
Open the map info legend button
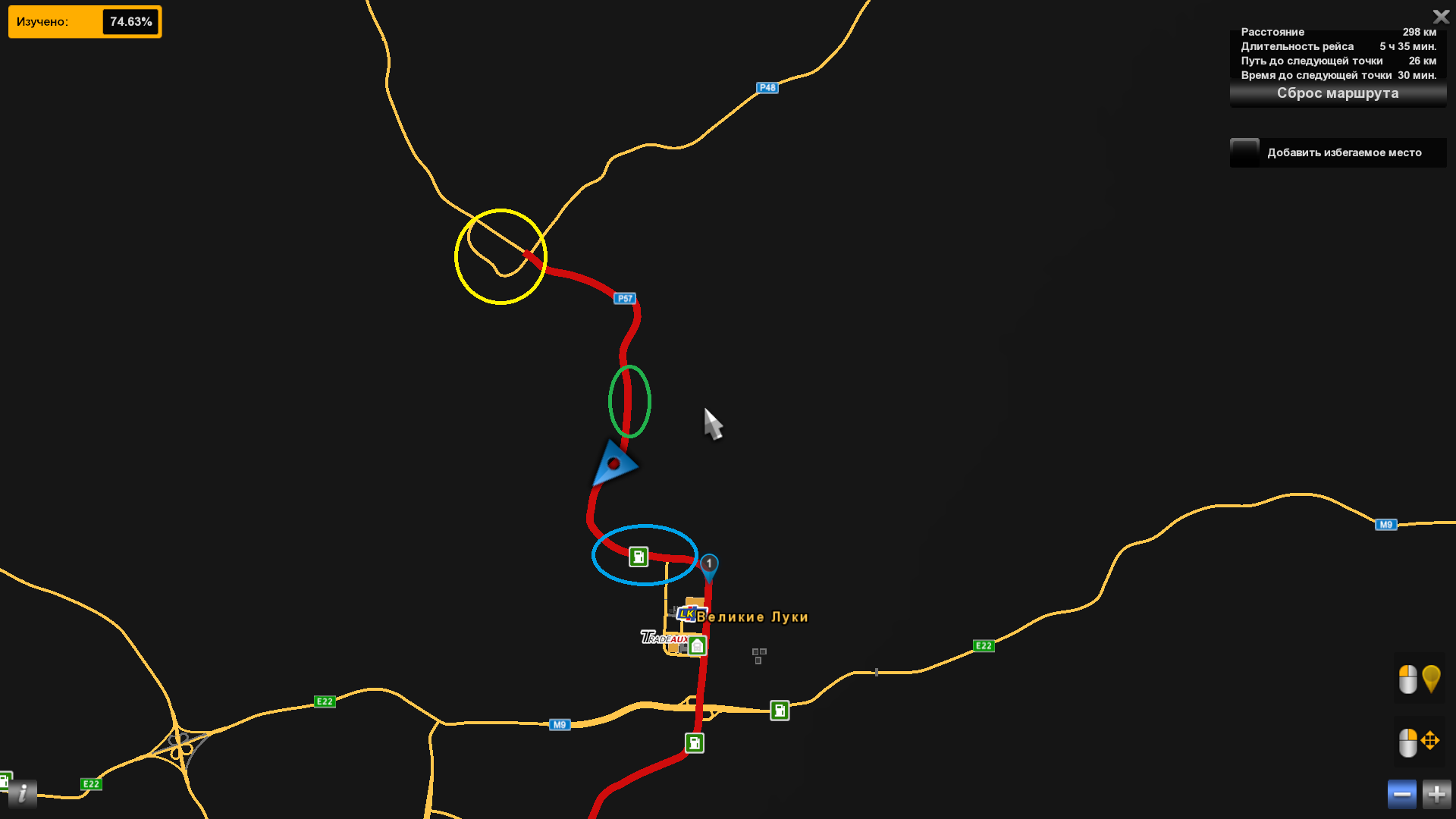tap(23, 793)
